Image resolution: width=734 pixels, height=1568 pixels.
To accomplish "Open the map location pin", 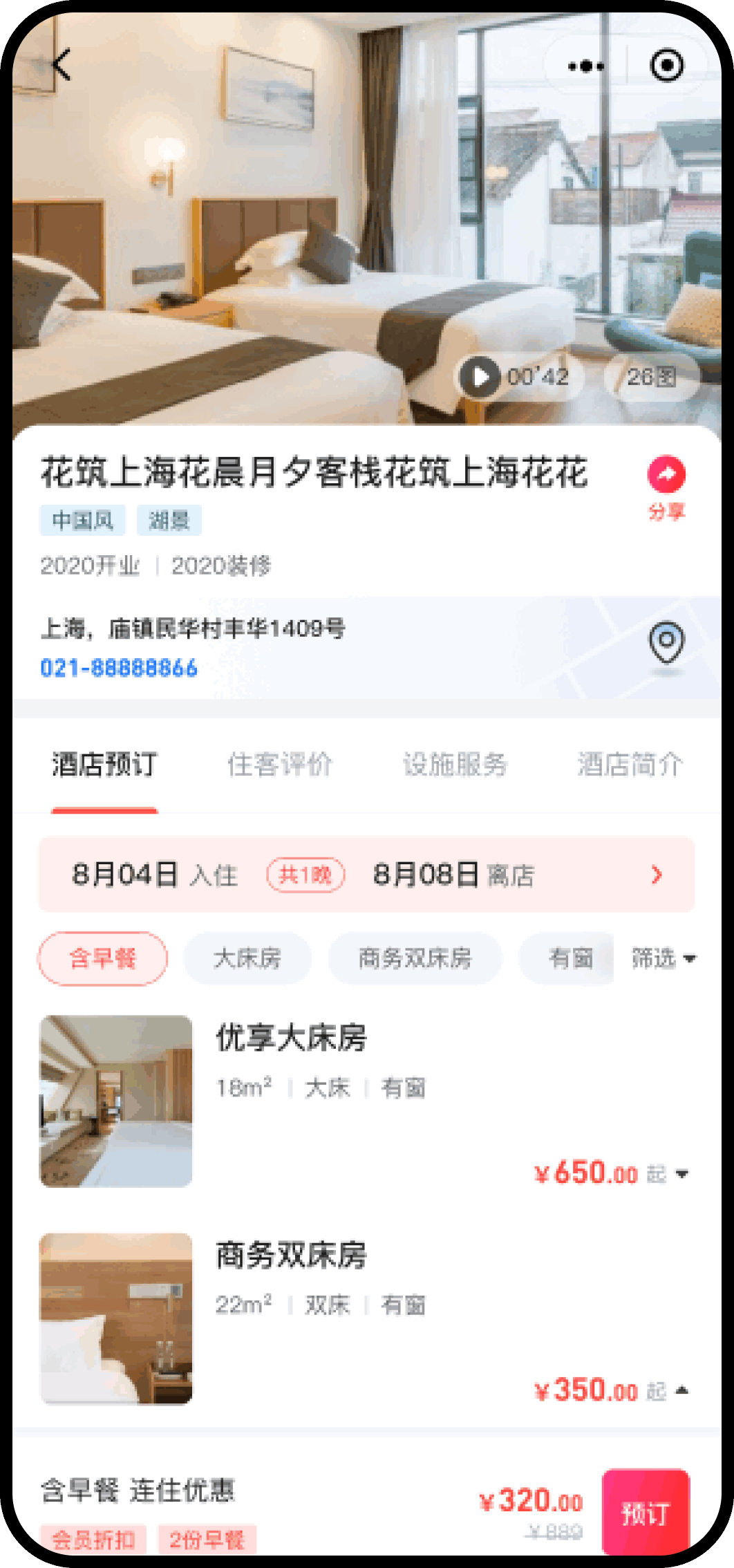I will (x=666, y=643).
